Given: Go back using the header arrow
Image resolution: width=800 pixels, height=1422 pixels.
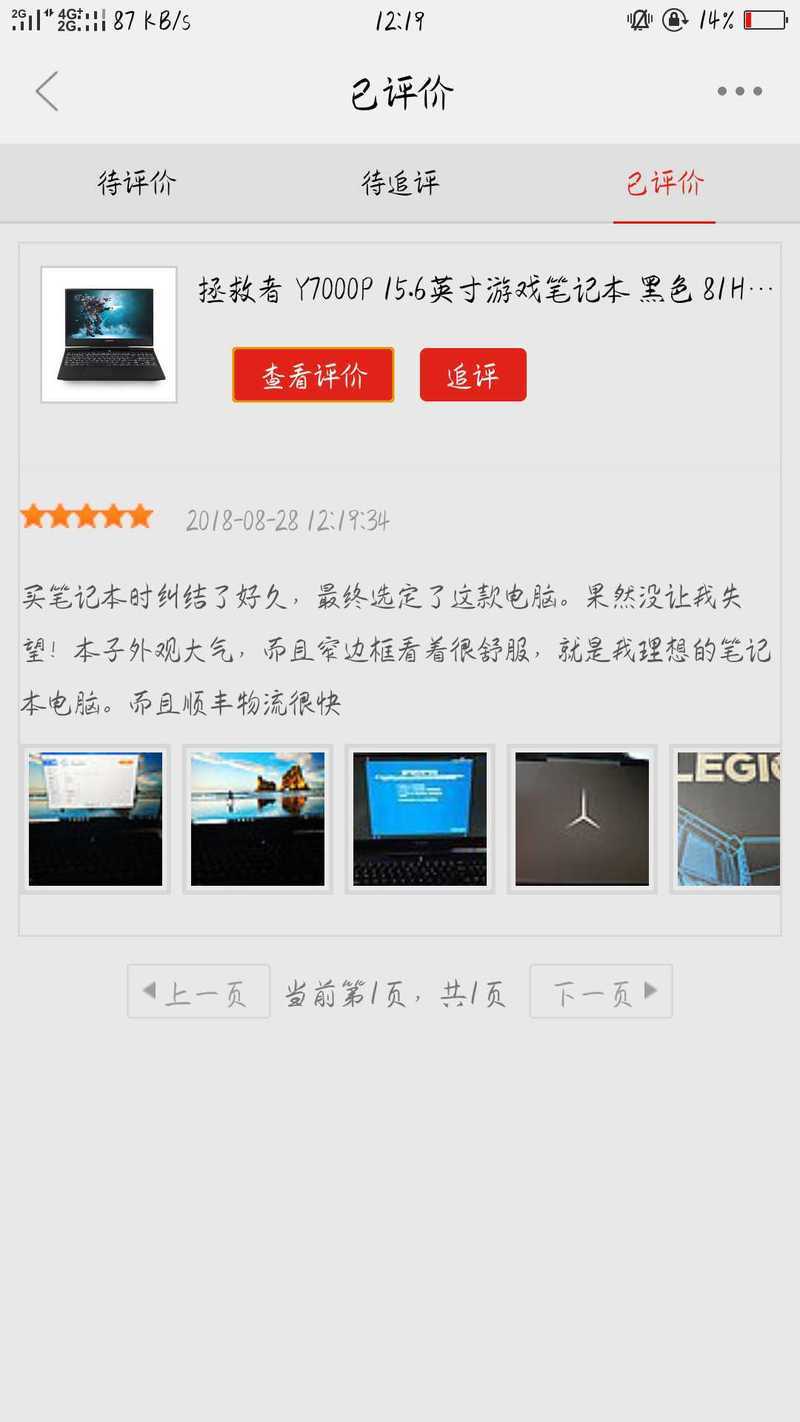Looking at the screenshot, I should [47, 91].
